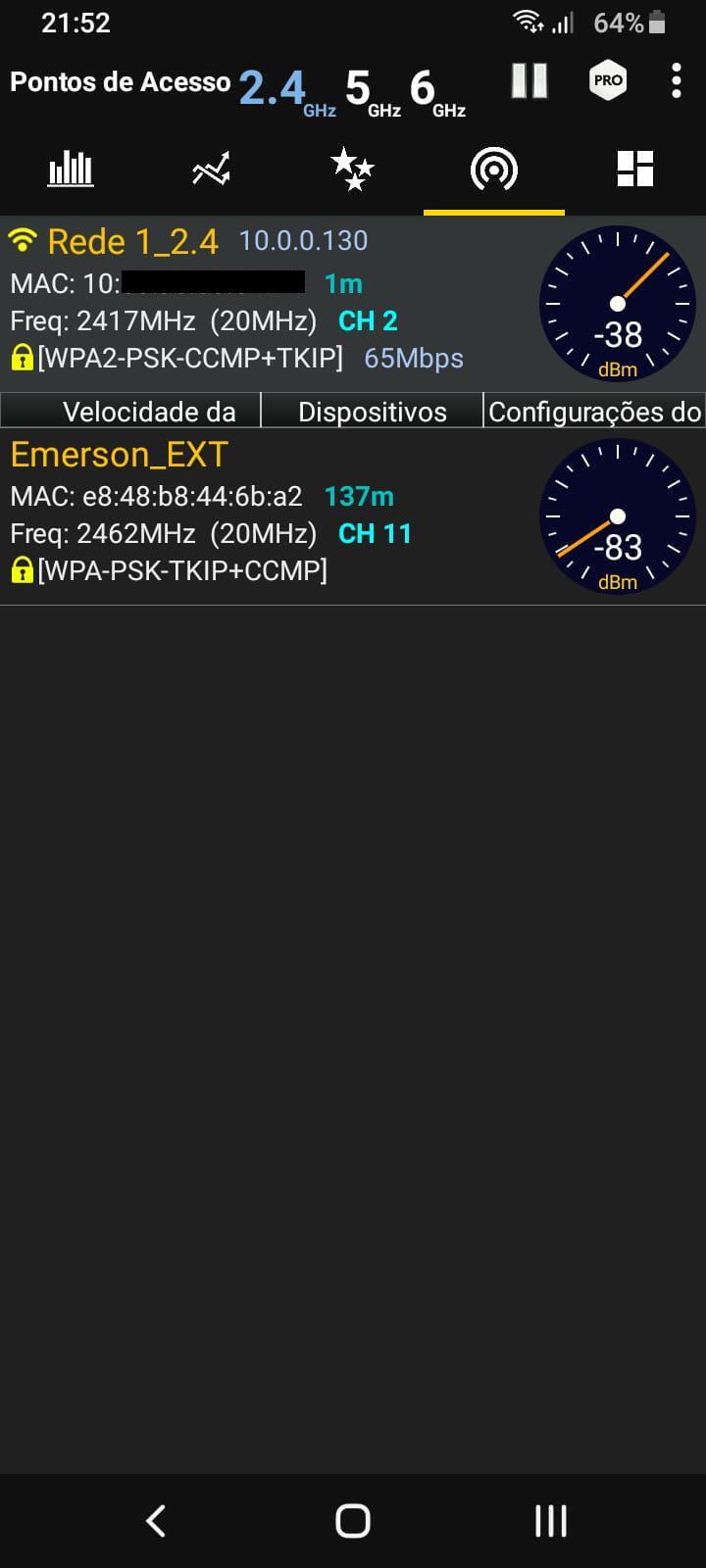The image size is (706, 1568).
Task: Go to the channel rating stars tab
Action: point(353,170)
